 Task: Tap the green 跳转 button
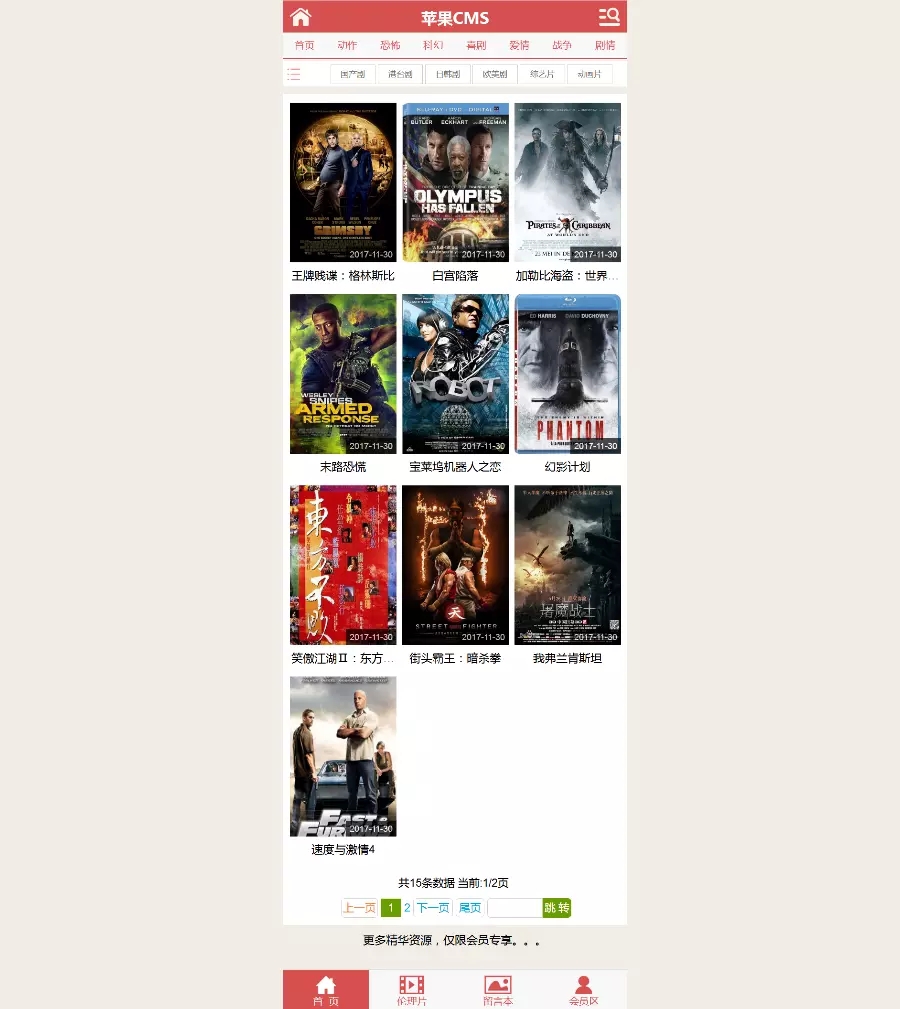(x=556, y=908)
